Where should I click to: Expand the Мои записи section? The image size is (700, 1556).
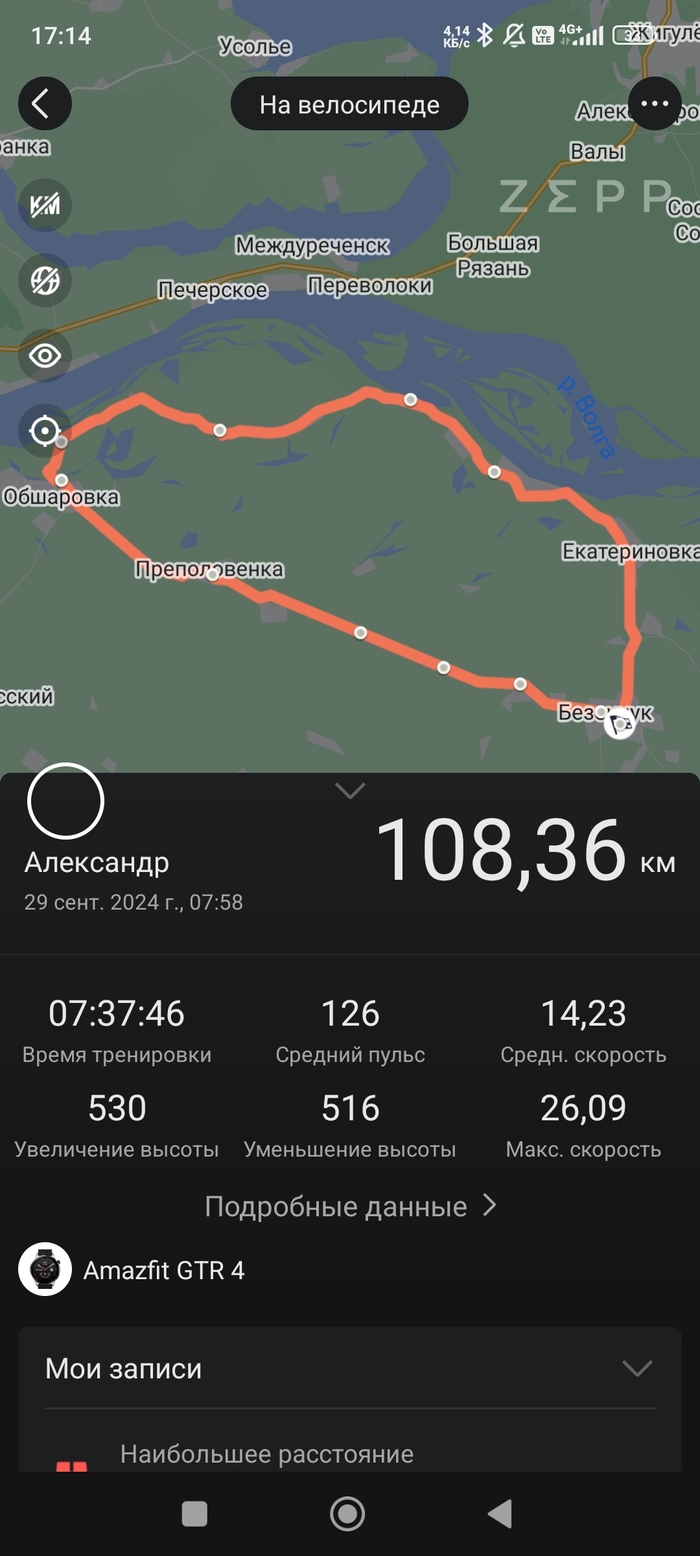(x=636, y=1368)
